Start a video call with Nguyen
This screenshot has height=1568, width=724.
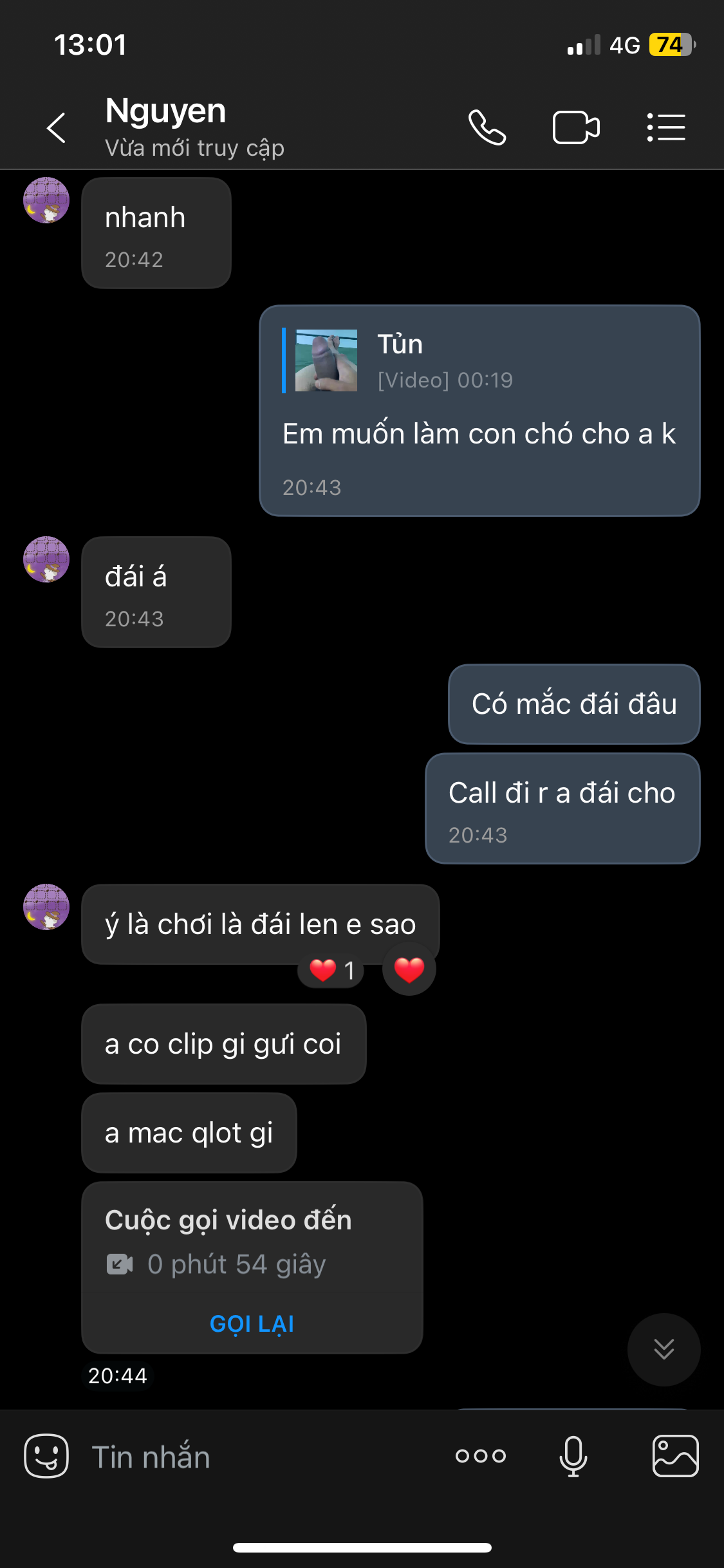576,127
